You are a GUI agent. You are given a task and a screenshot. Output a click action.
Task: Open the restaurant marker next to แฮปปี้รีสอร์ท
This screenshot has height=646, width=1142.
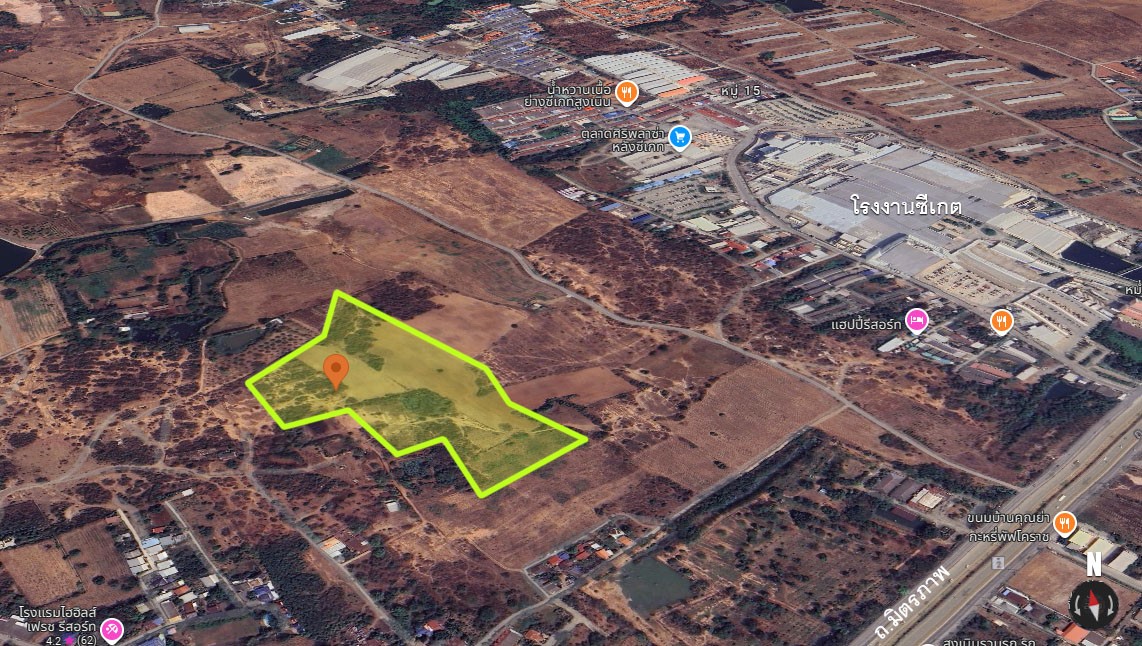tap(1001, 321)
